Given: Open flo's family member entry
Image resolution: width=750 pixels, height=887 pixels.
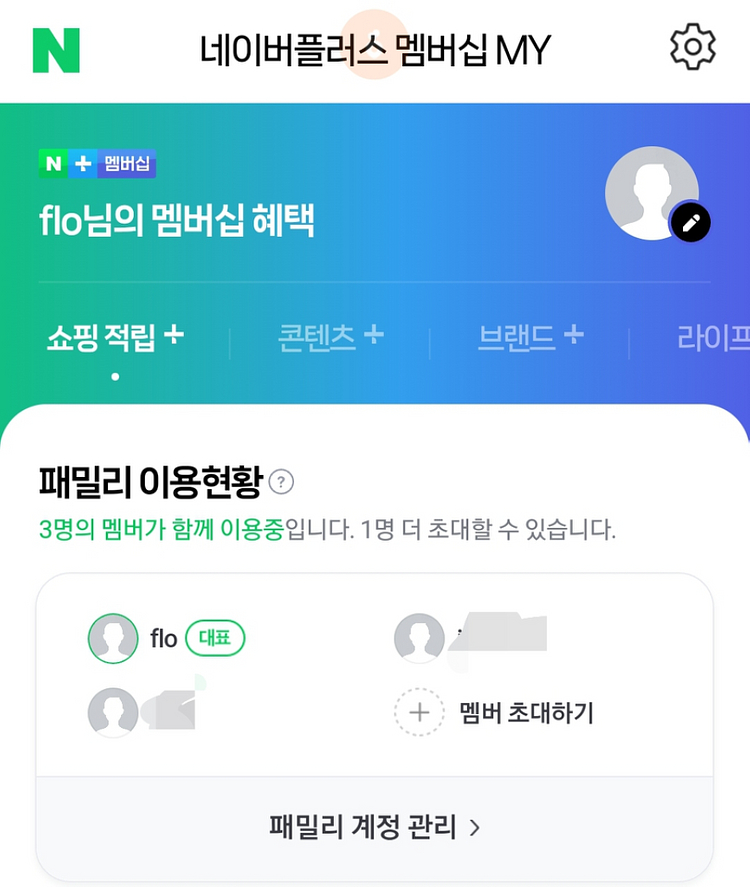Looking at the screenshot, I should [x=165, y=637].
